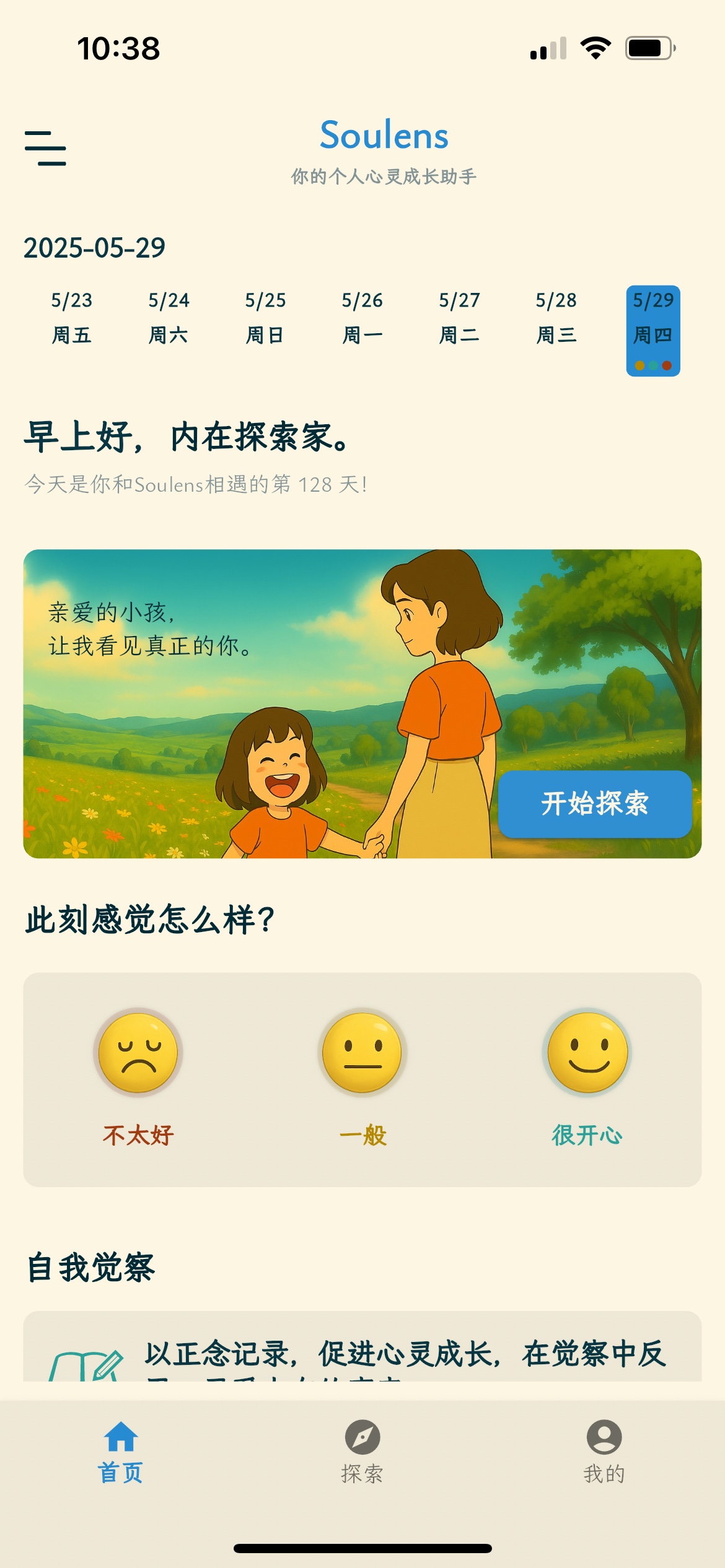
Task: Select the date 5/28 周三
Action: (556, 318)
